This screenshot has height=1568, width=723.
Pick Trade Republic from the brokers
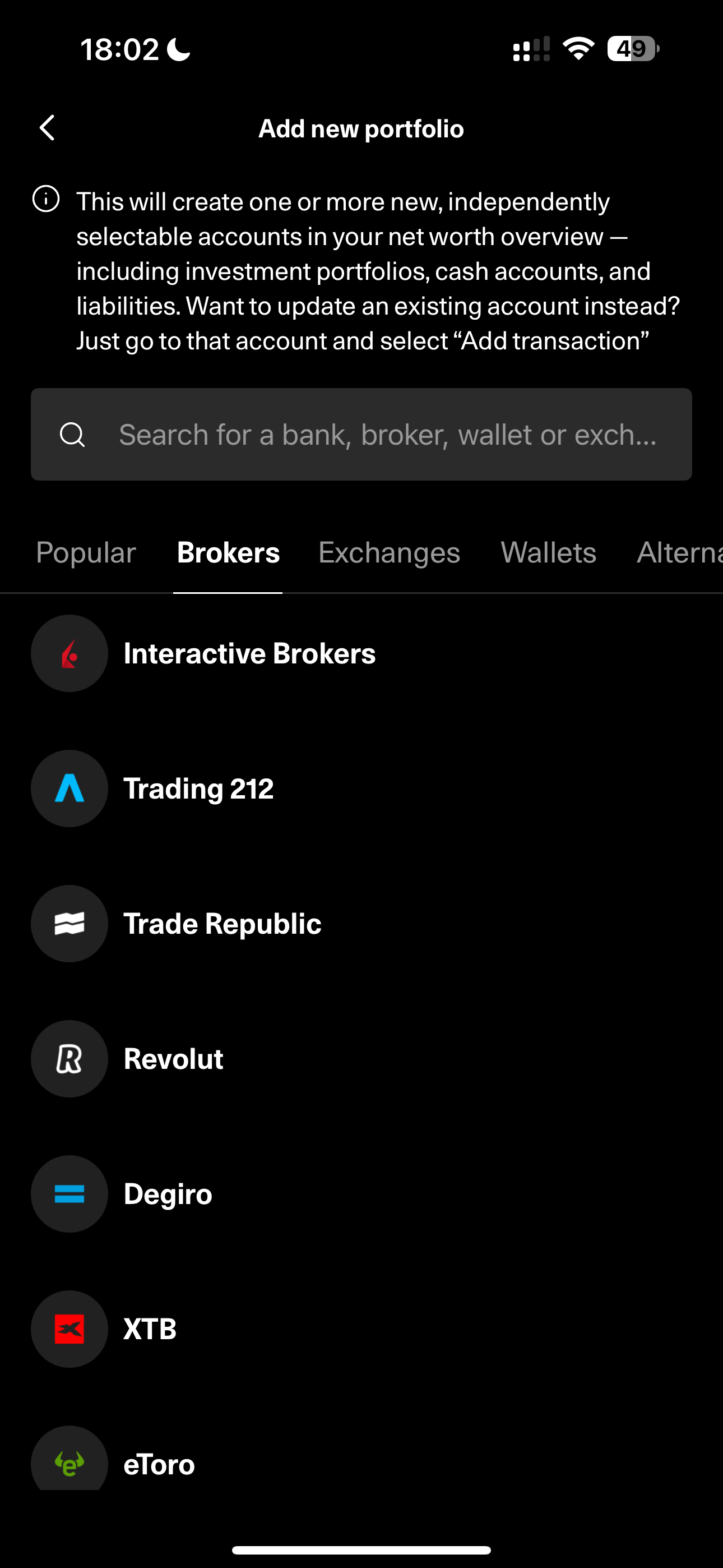point(222,924)
